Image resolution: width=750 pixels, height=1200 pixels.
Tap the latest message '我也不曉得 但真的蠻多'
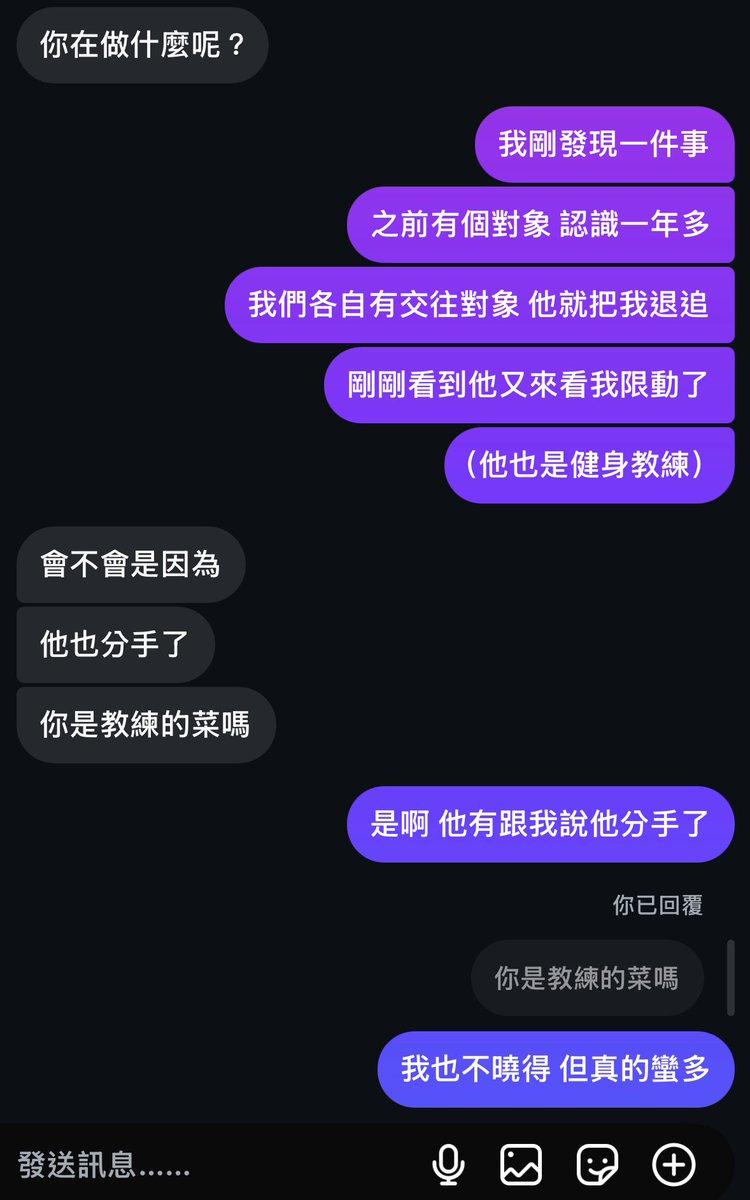coord(556,1070)
